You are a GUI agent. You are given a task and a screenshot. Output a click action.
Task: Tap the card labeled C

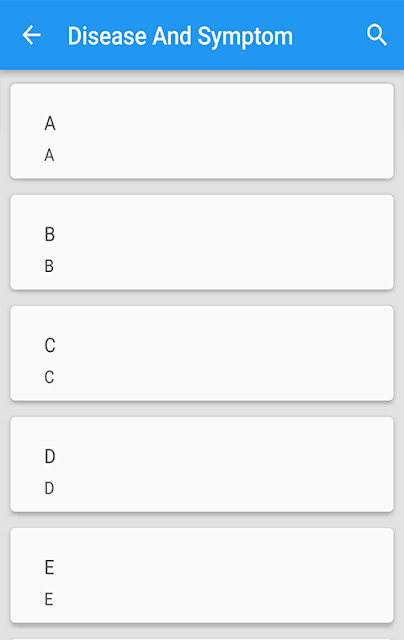click(x=202, y=353)
